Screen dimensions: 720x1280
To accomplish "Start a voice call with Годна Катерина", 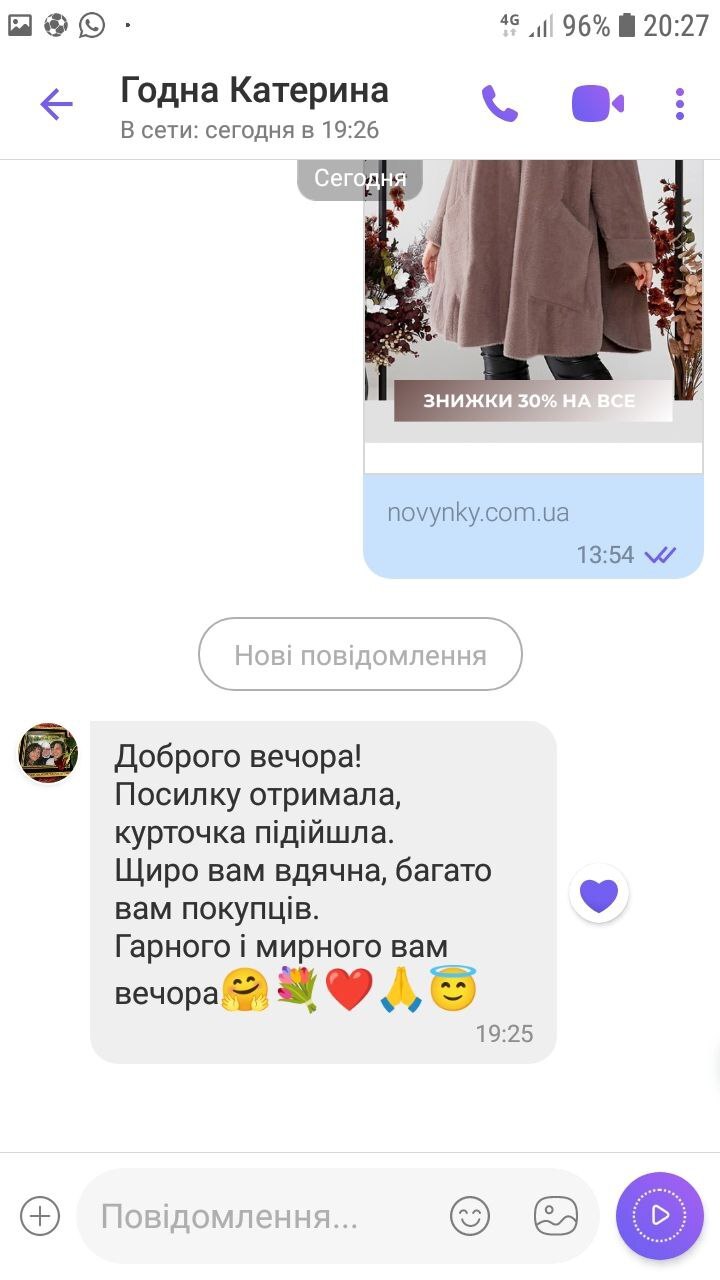I will click(x=500, y=104).
